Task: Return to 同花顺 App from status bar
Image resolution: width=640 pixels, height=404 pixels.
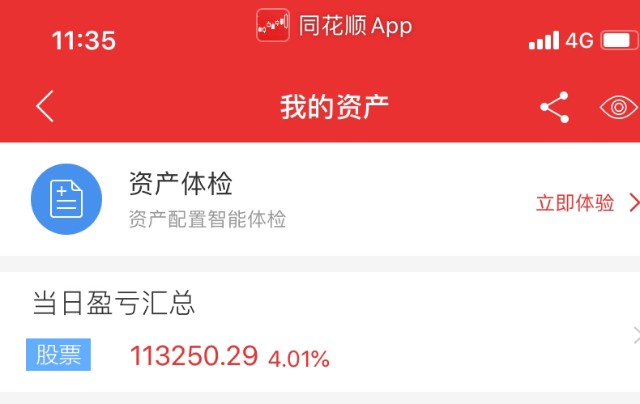Action: coord(334,26)
